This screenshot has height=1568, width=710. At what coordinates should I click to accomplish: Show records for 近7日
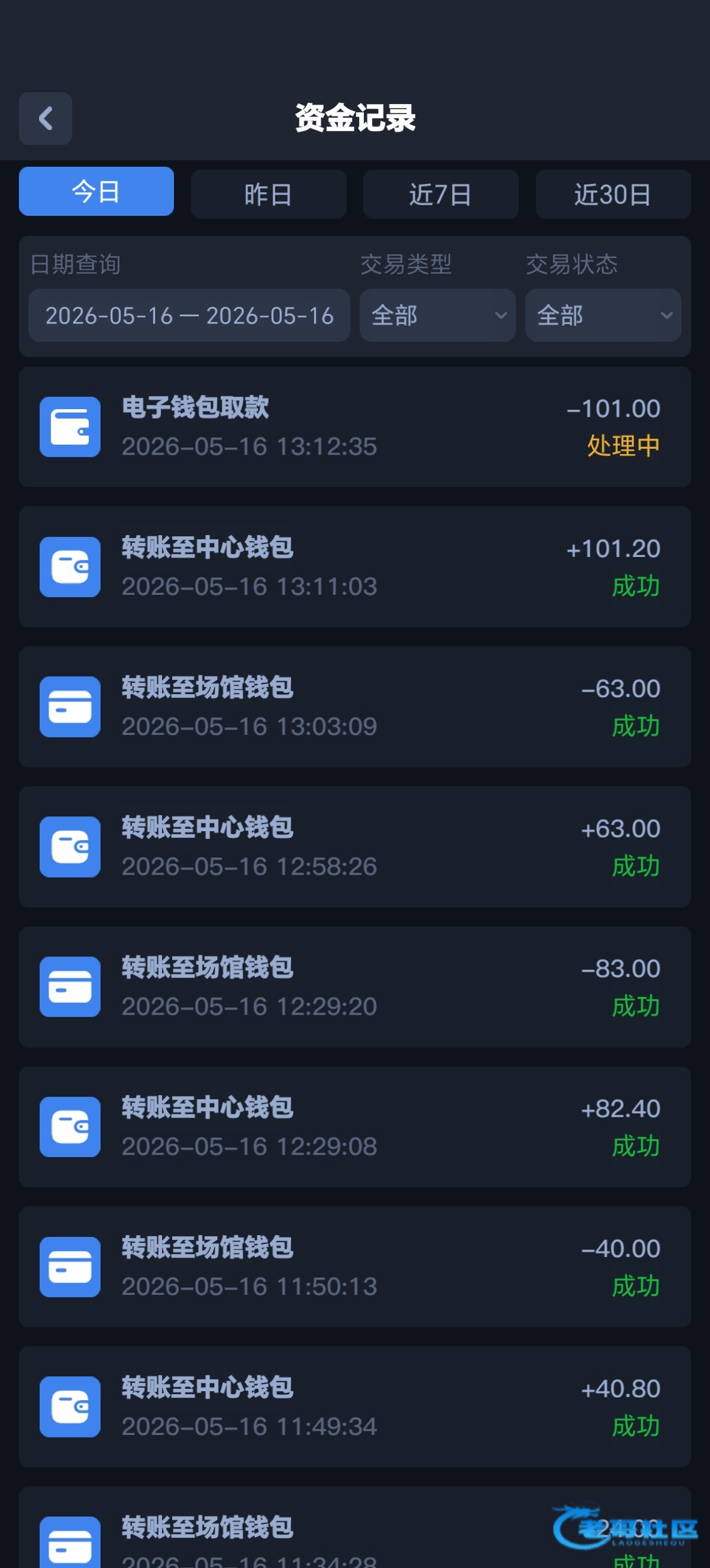point(441,194)
